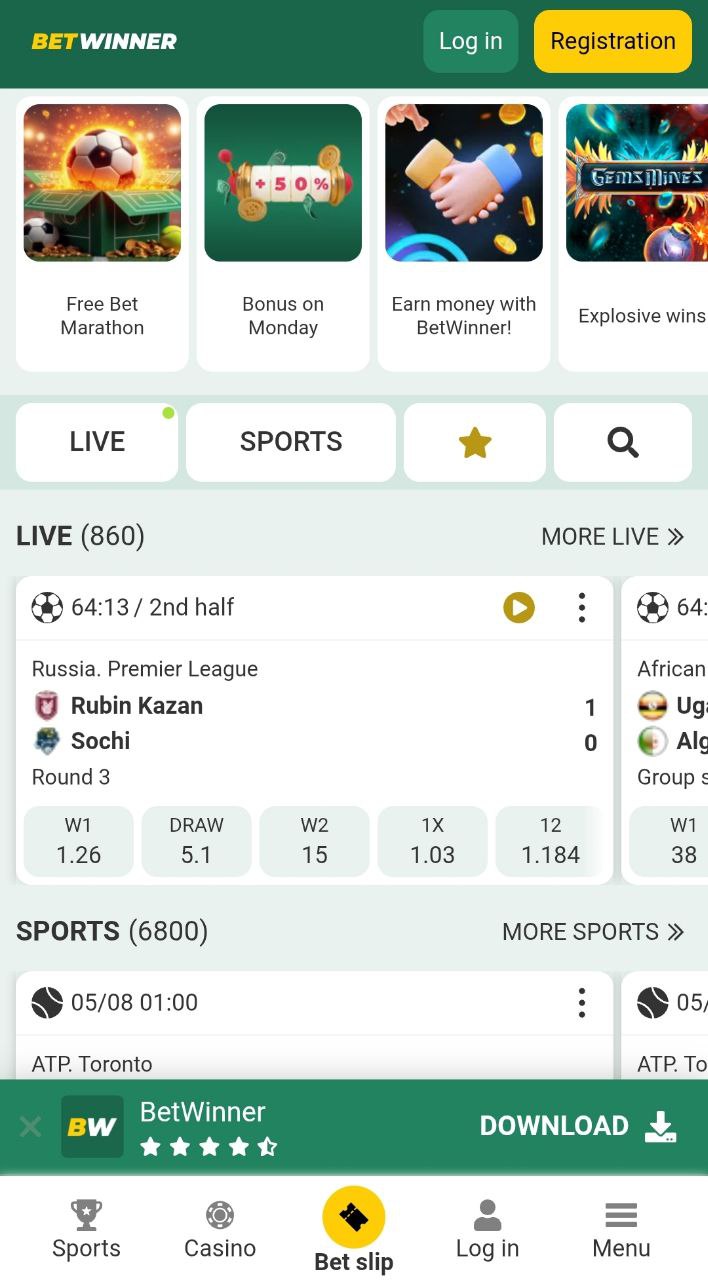Switch to the LIVE tab
The image size is (708, 1280).
point(97,442)
